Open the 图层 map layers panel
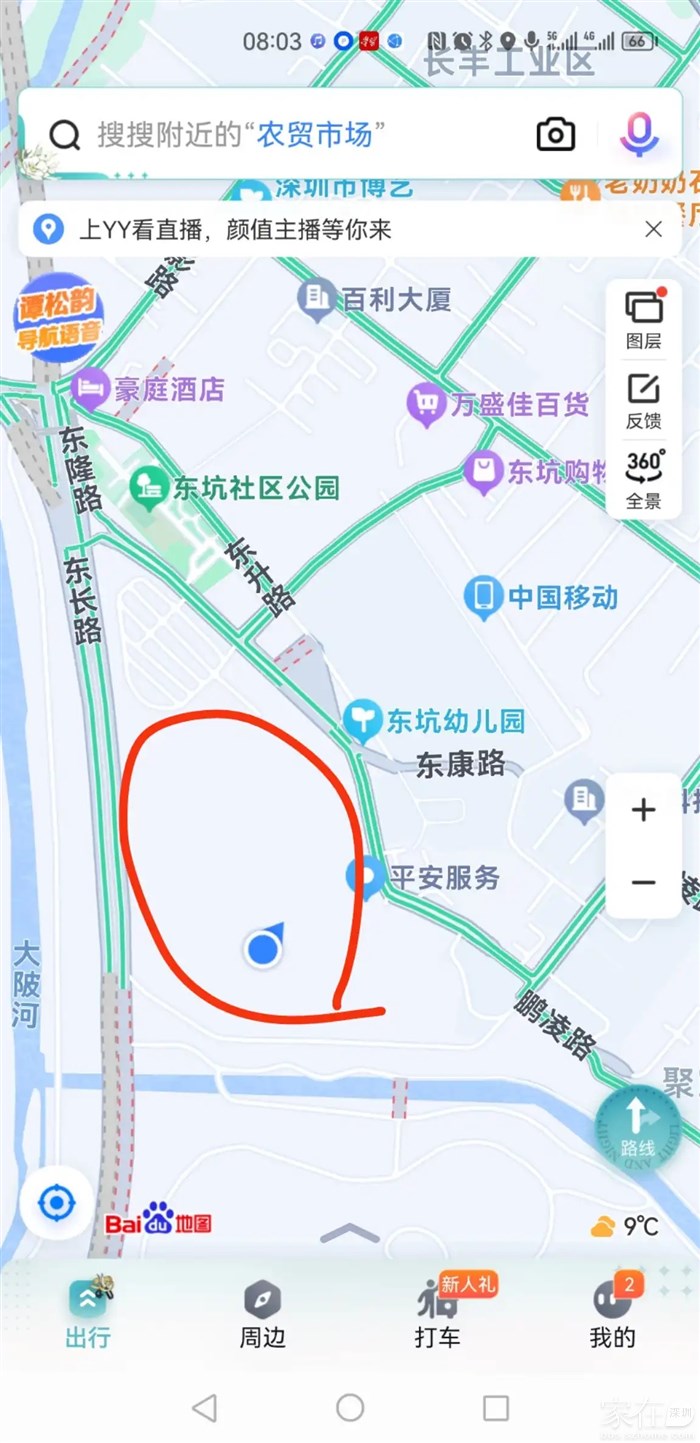 click(x=644, y=318)
